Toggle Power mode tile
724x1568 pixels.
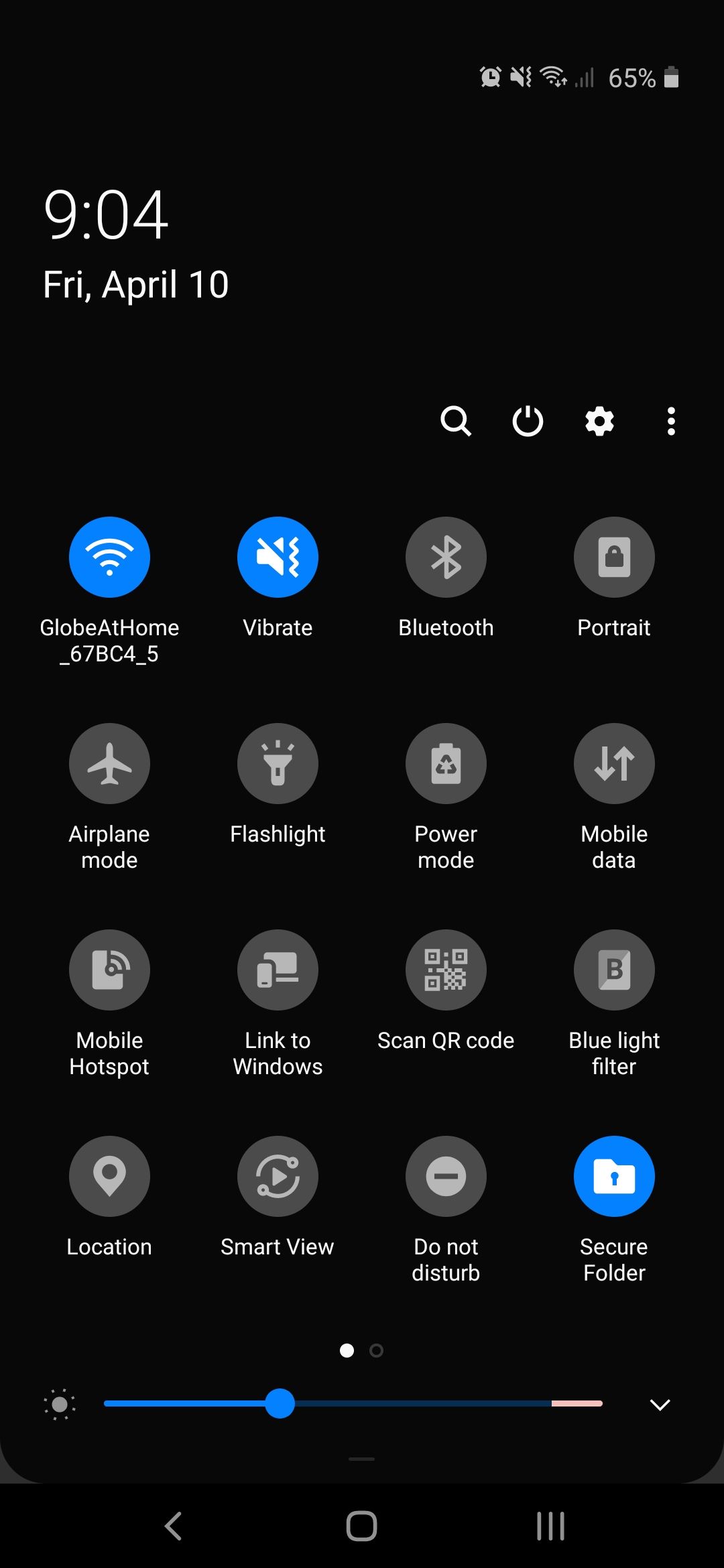(446, 763)
